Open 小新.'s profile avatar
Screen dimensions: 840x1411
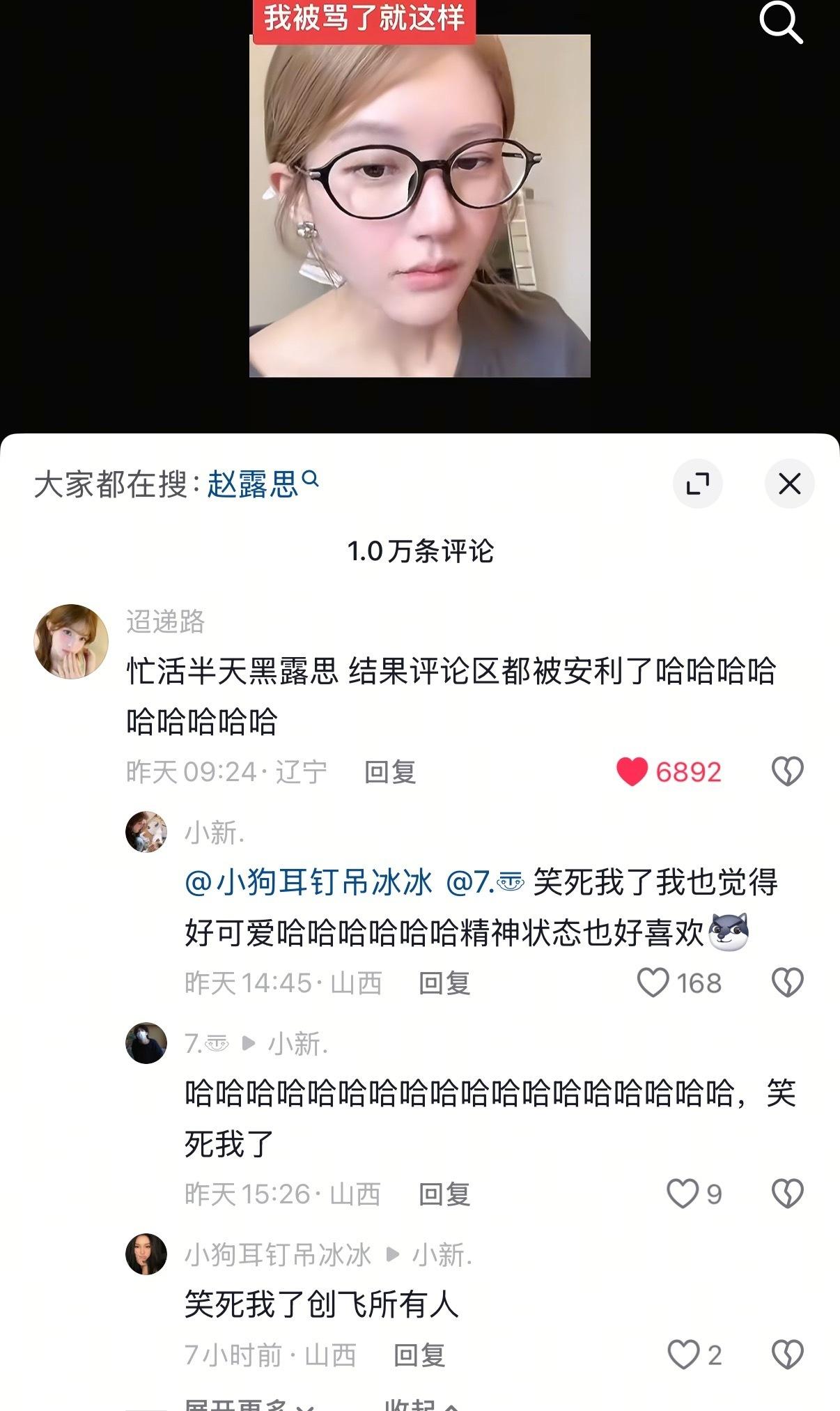click(x=146, y=832)
